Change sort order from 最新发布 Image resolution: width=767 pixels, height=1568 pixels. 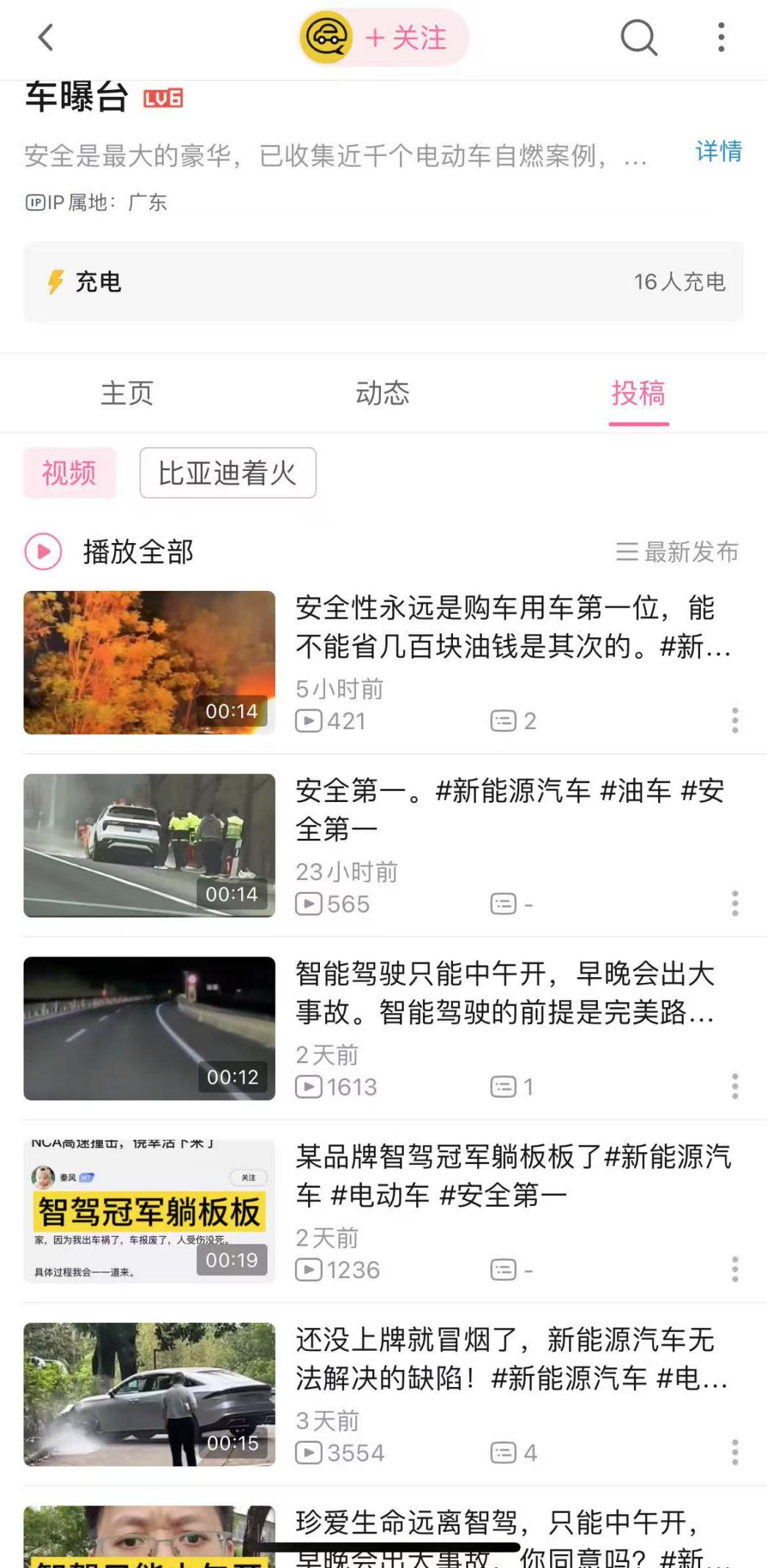click(x=677, y=552)
